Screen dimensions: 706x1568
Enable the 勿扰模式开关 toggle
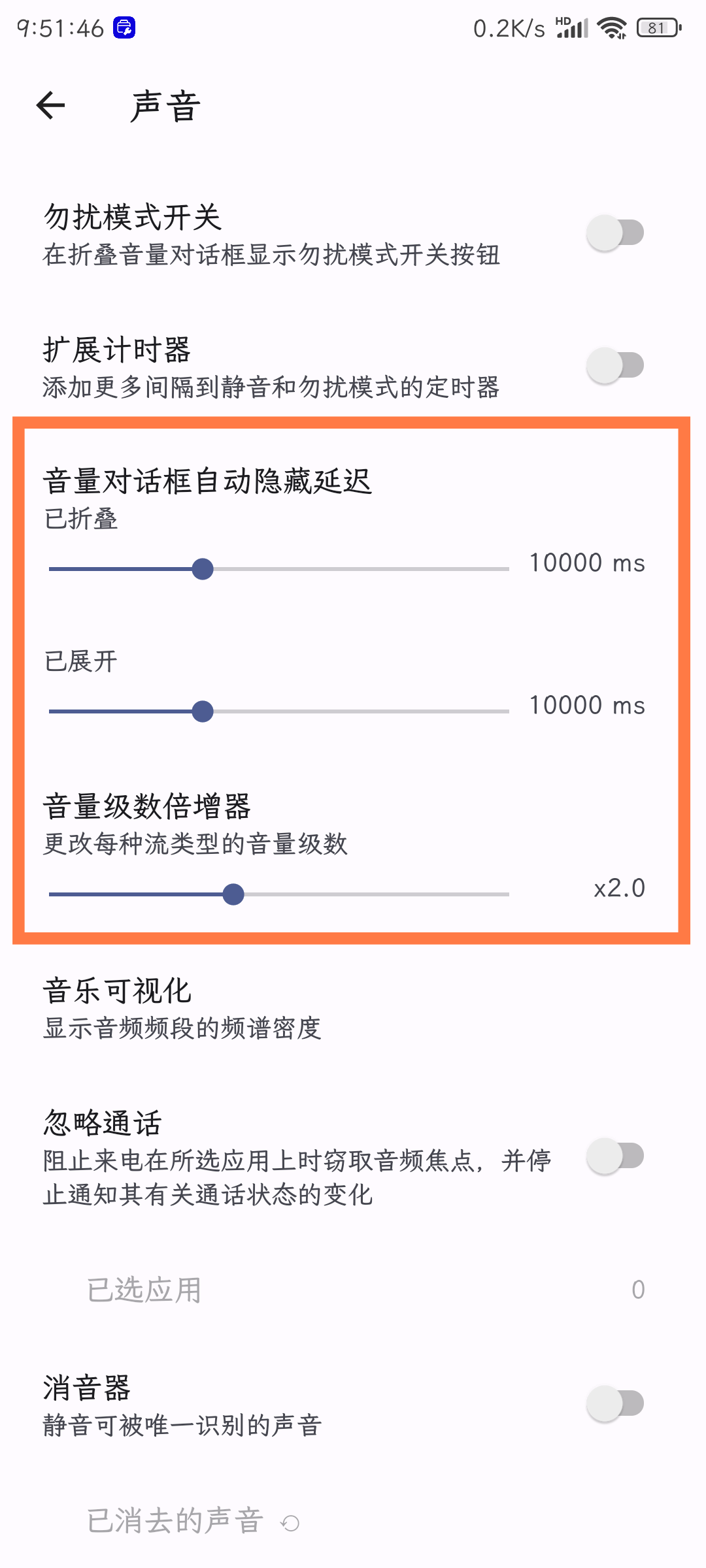pos(613,231)
